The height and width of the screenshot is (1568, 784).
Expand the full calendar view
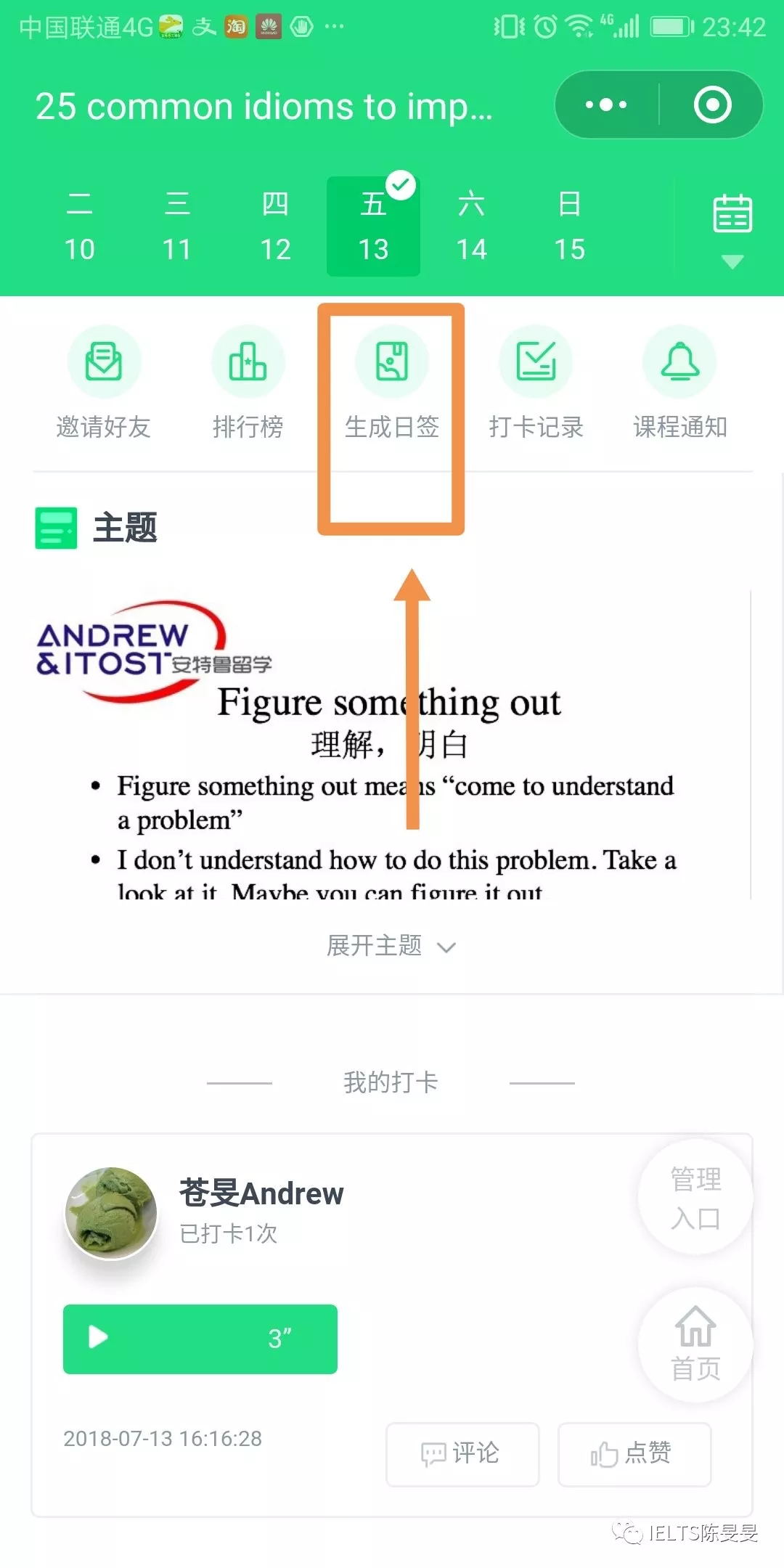click(x=732, y=229)
